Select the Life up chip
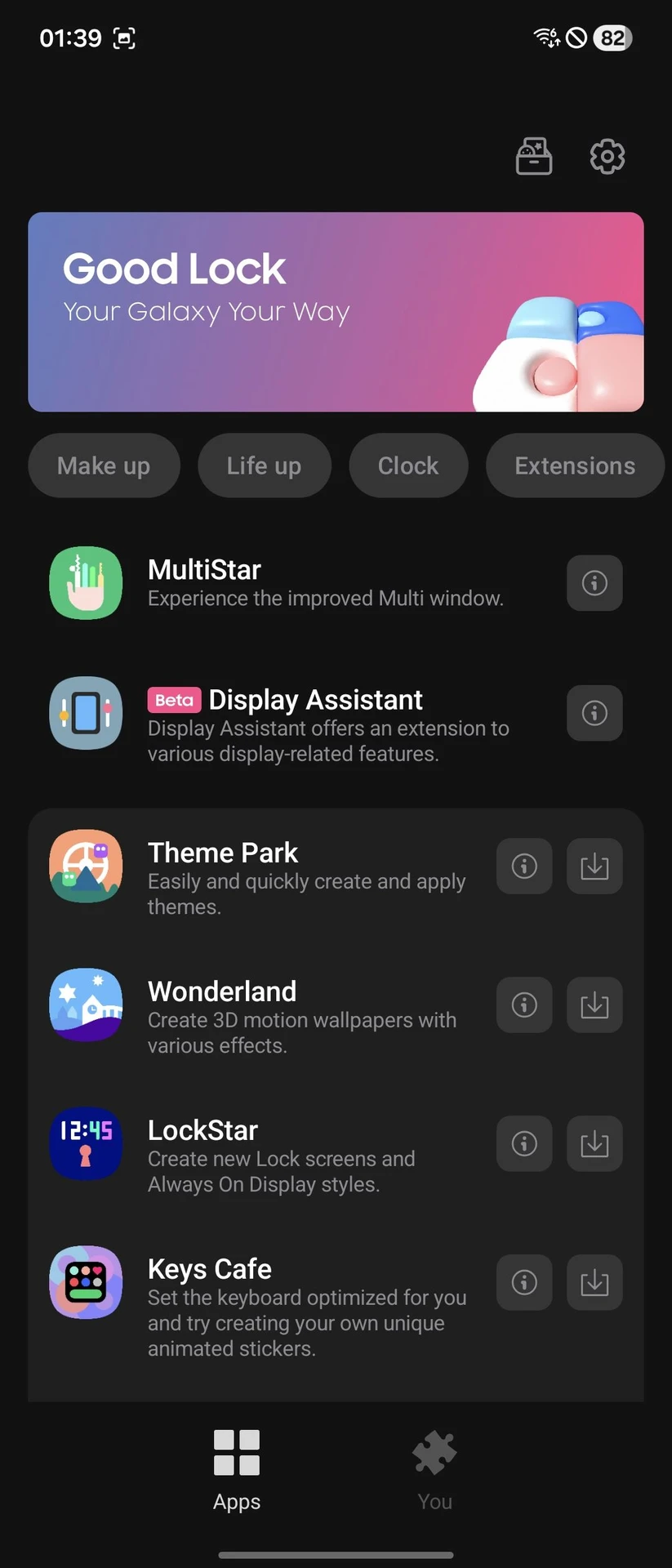Viewport: 672px width, 1568px height. pos(264,465)
